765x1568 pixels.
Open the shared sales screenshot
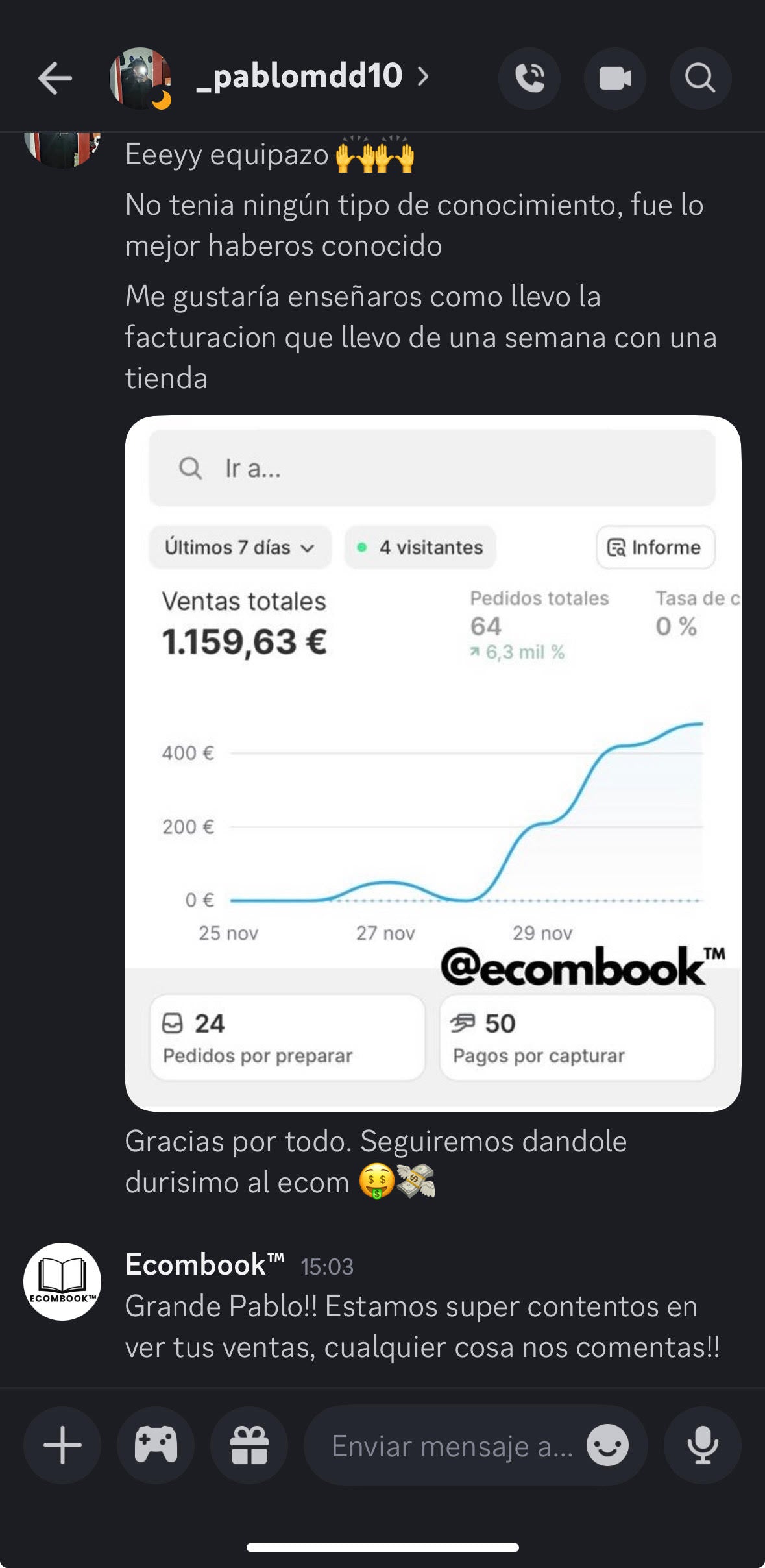tap(433, 763)
